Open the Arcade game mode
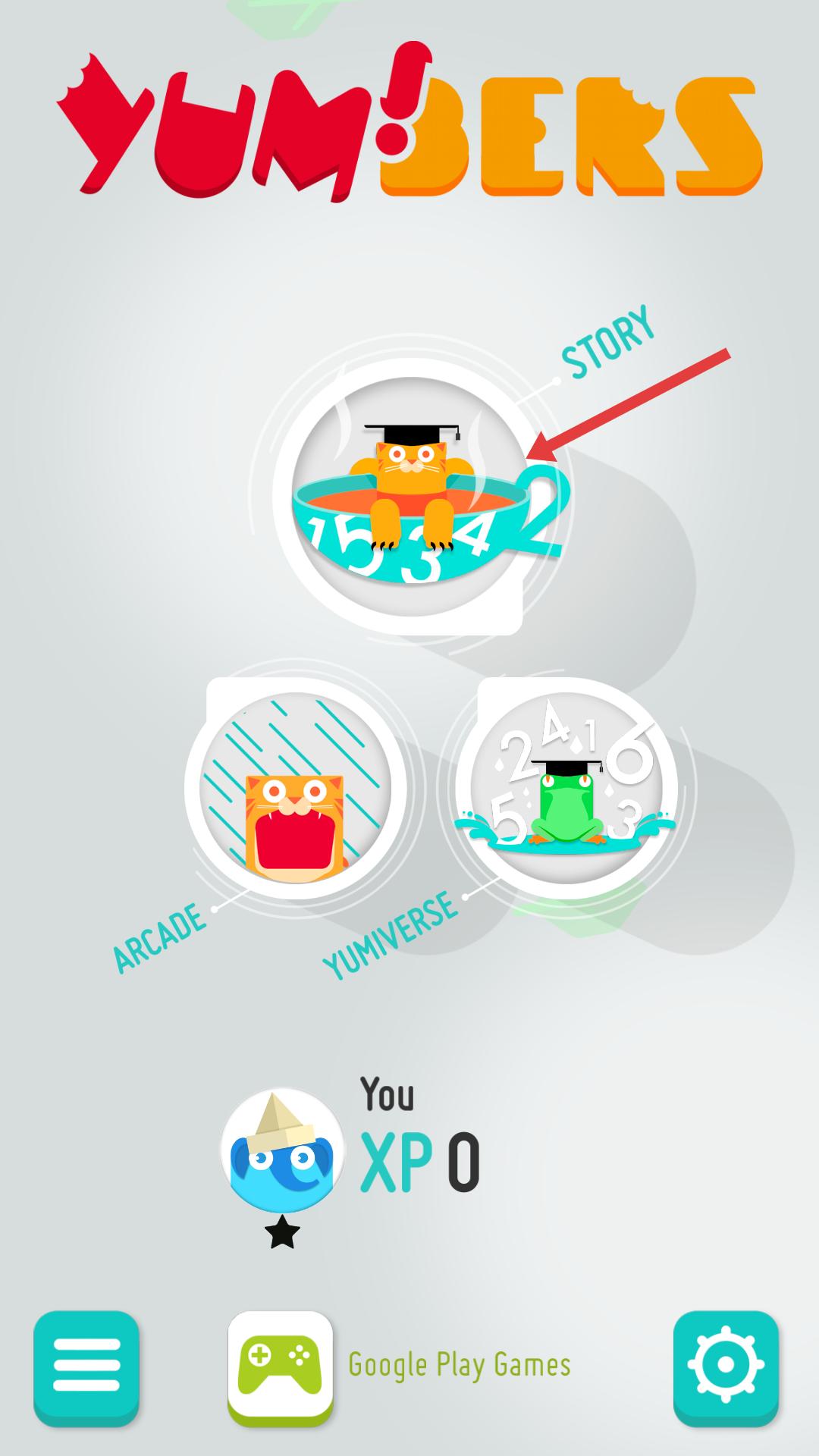 [x=296, y=789]
